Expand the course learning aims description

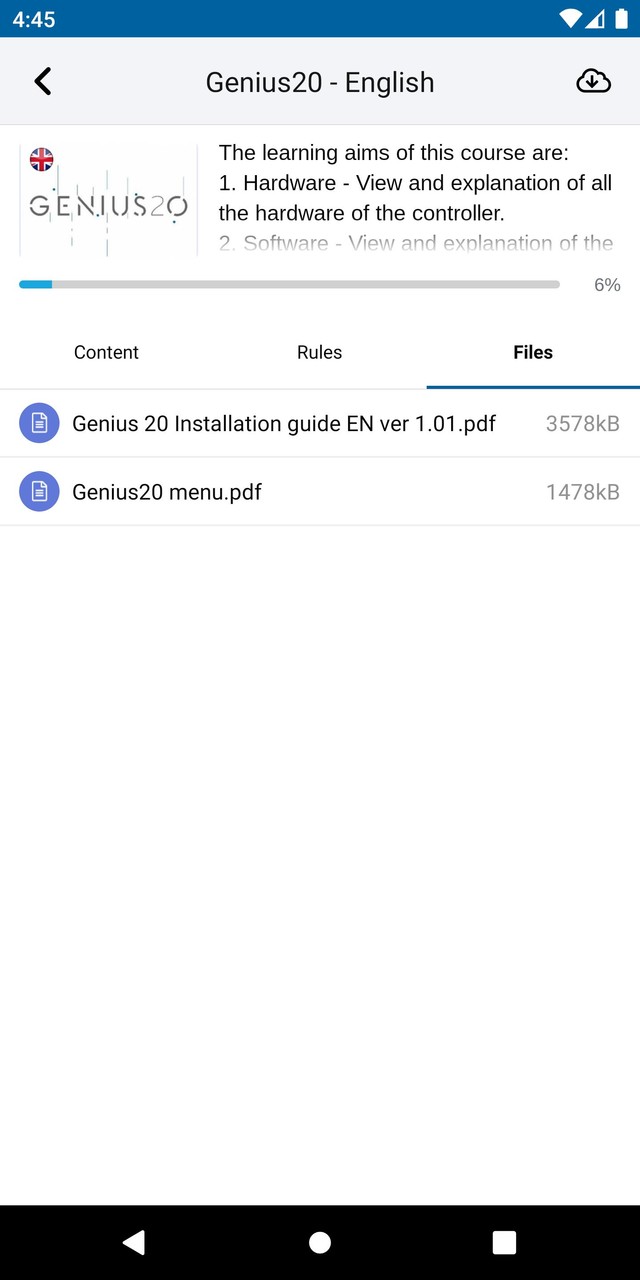pyautogui.click(x=416, y=198)
